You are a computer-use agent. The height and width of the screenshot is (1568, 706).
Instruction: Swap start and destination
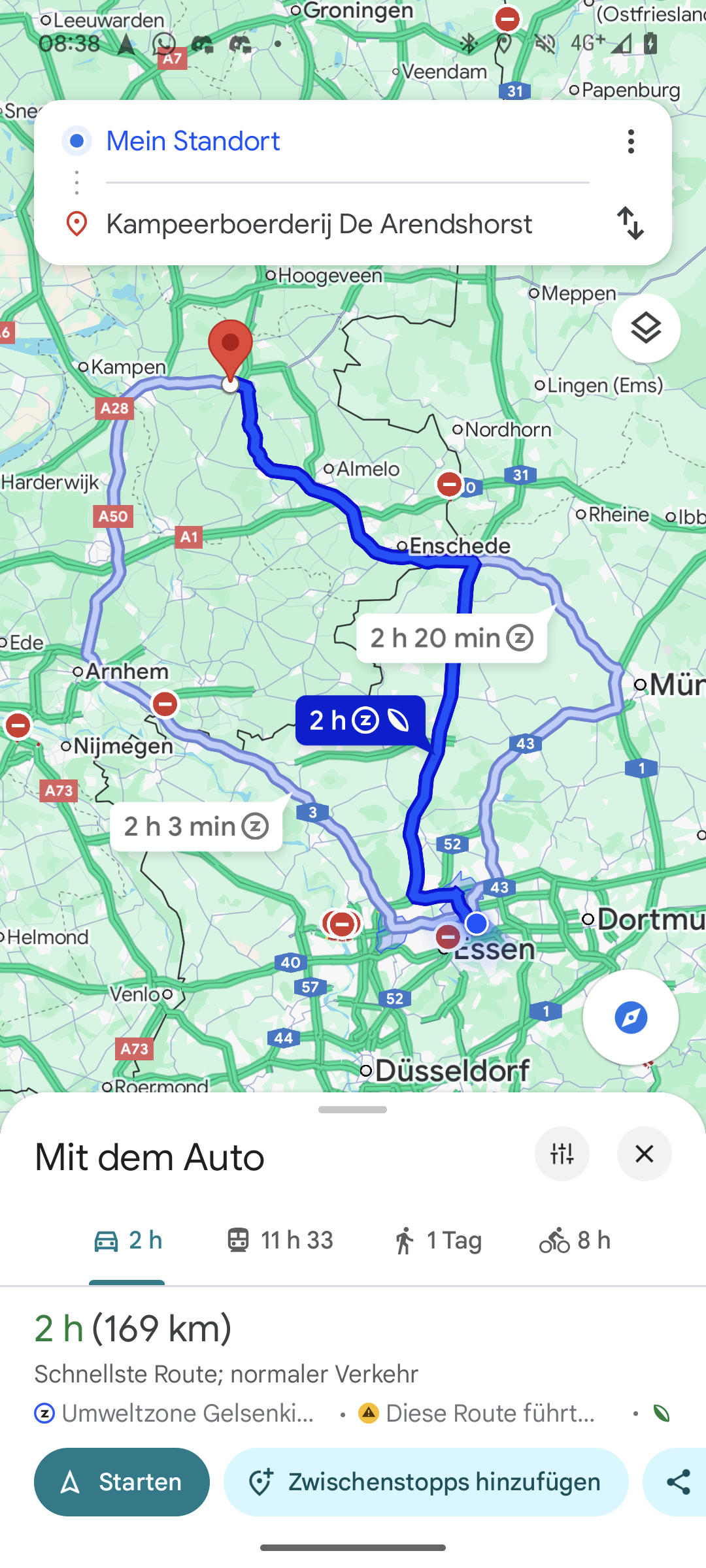pyautogui.click(x=631, y=223)
